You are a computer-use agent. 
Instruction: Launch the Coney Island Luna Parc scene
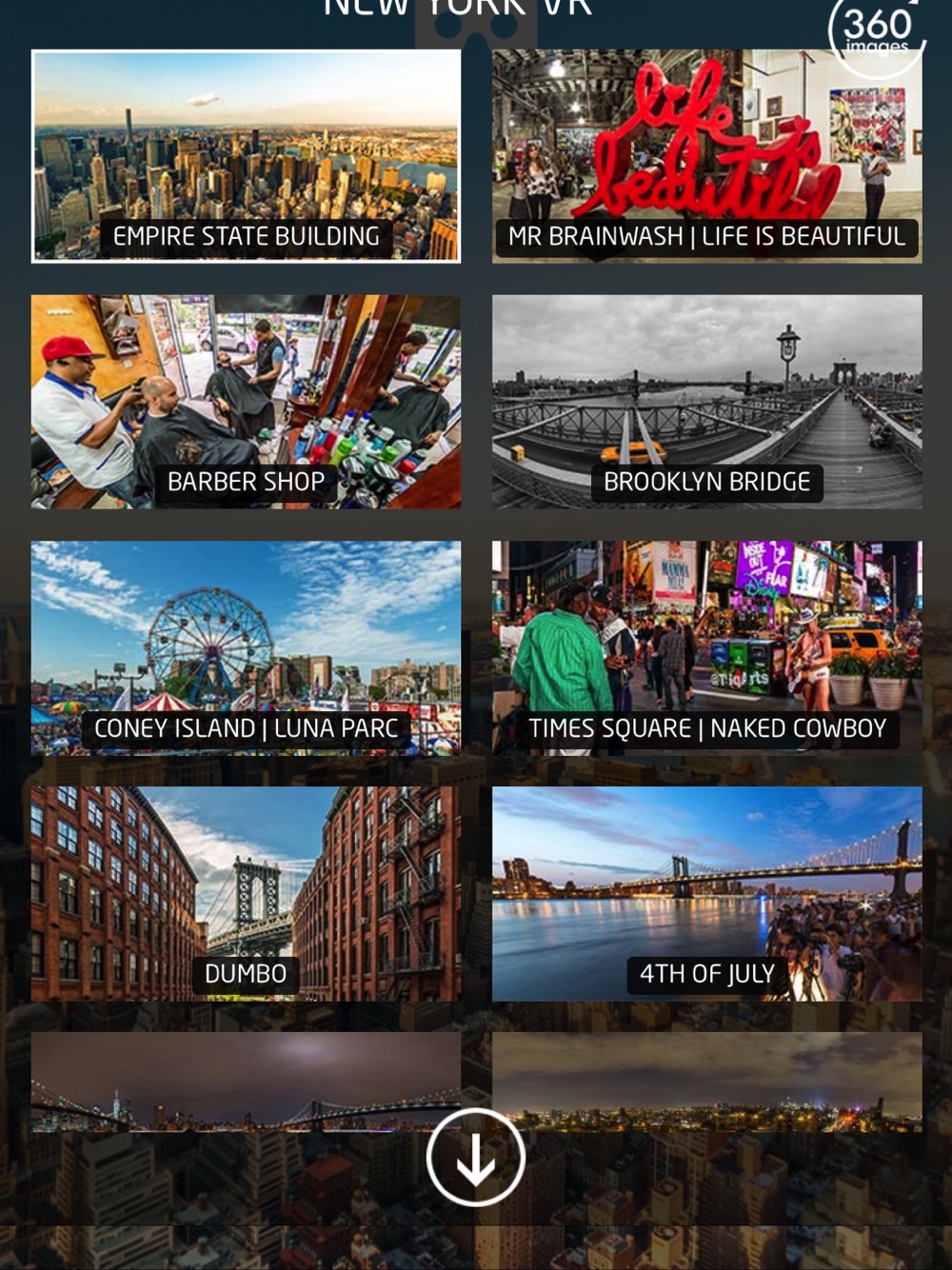point(246,647)
